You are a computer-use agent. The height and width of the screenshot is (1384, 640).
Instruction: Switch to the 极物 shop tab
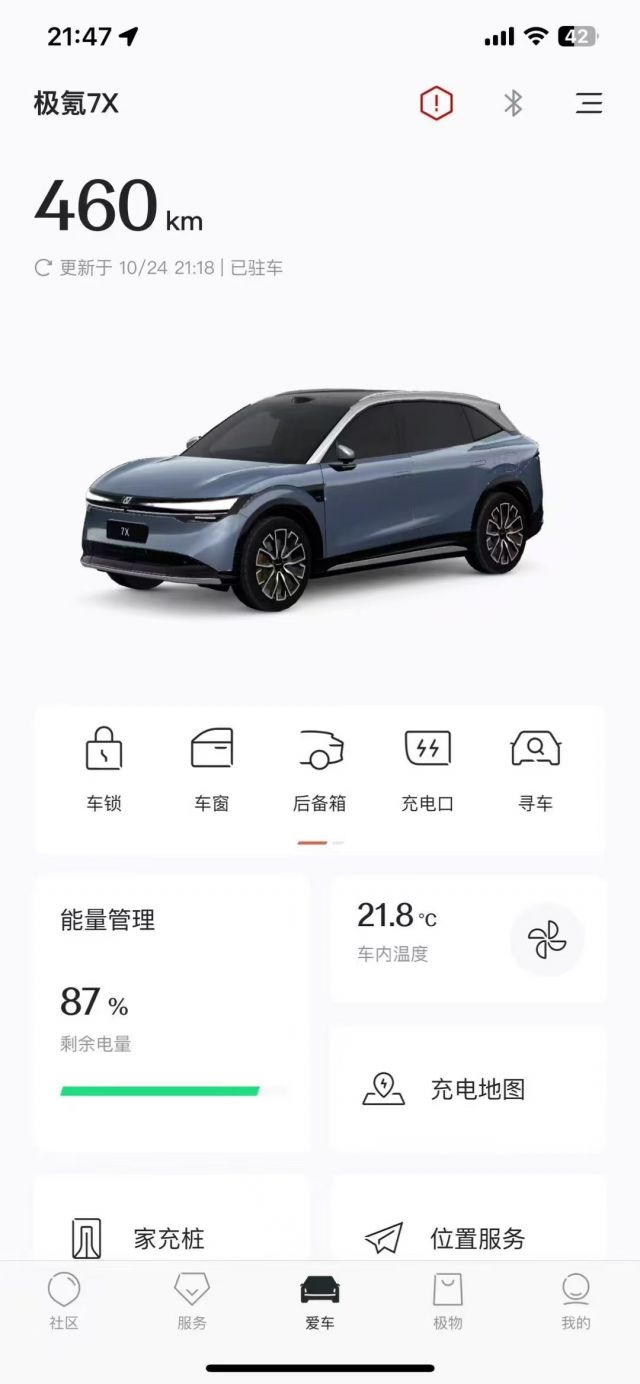pos(448,1301)
